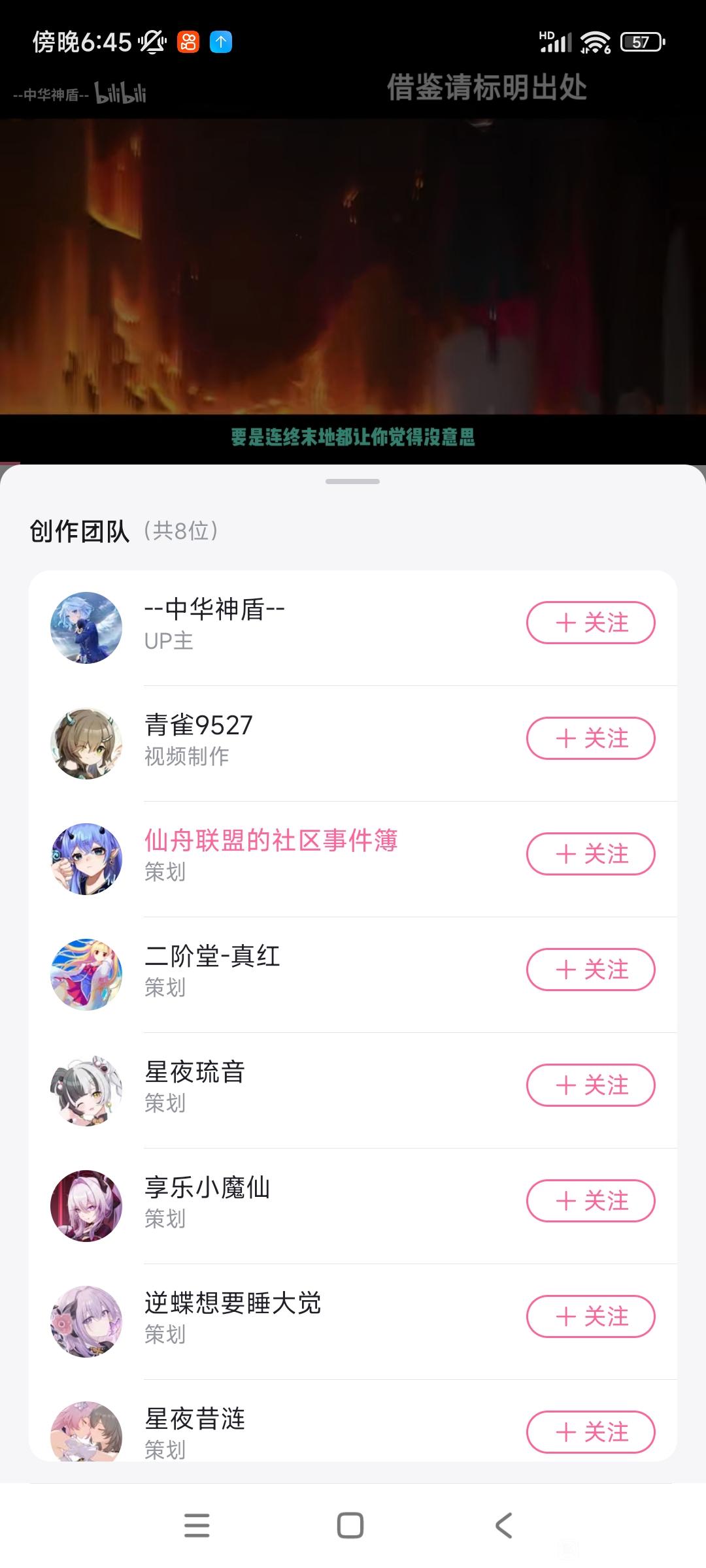The width and height of the screenshot is (706, 1568).
Task: Follow 星夜琉音
Action: pyautogui.click(x=590, y=1085)
